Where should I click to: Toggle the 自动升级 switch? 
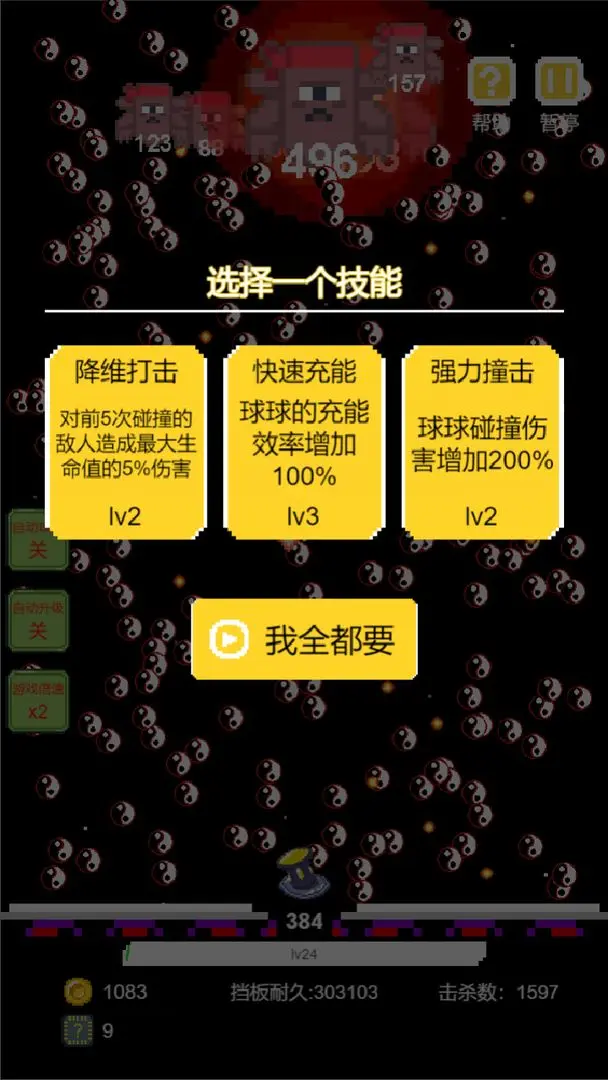tap(38, 621)
